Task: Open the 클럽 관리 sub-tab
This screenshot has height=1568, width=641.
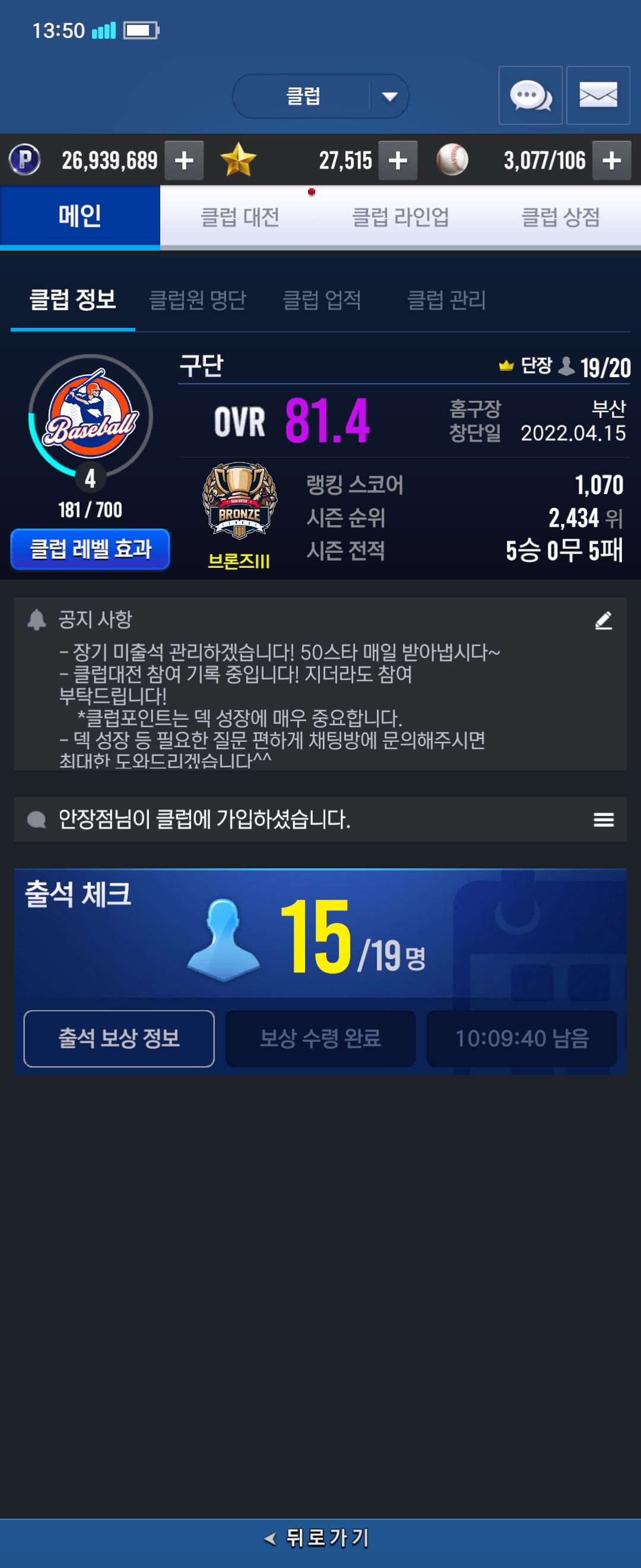Action: [446, 300]
